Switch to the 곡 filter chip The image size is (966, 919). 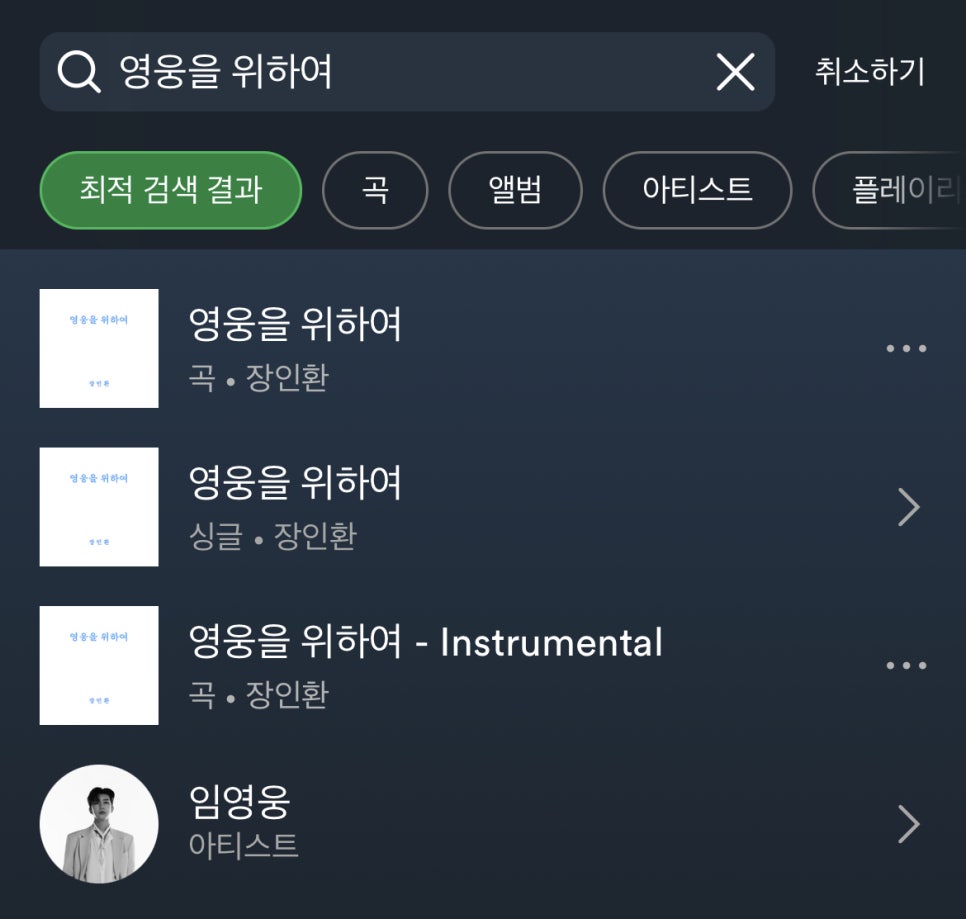tap(375, 190)
